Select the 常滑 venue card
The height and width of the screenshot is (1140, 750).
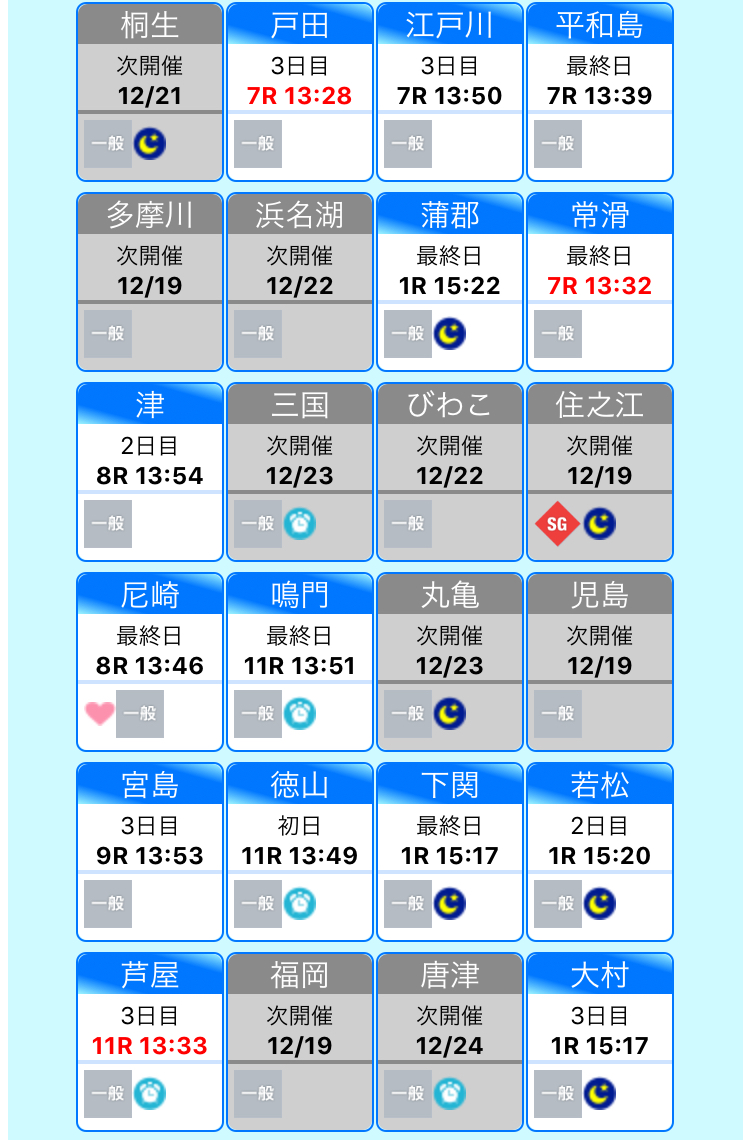click(x=600, y=282)
